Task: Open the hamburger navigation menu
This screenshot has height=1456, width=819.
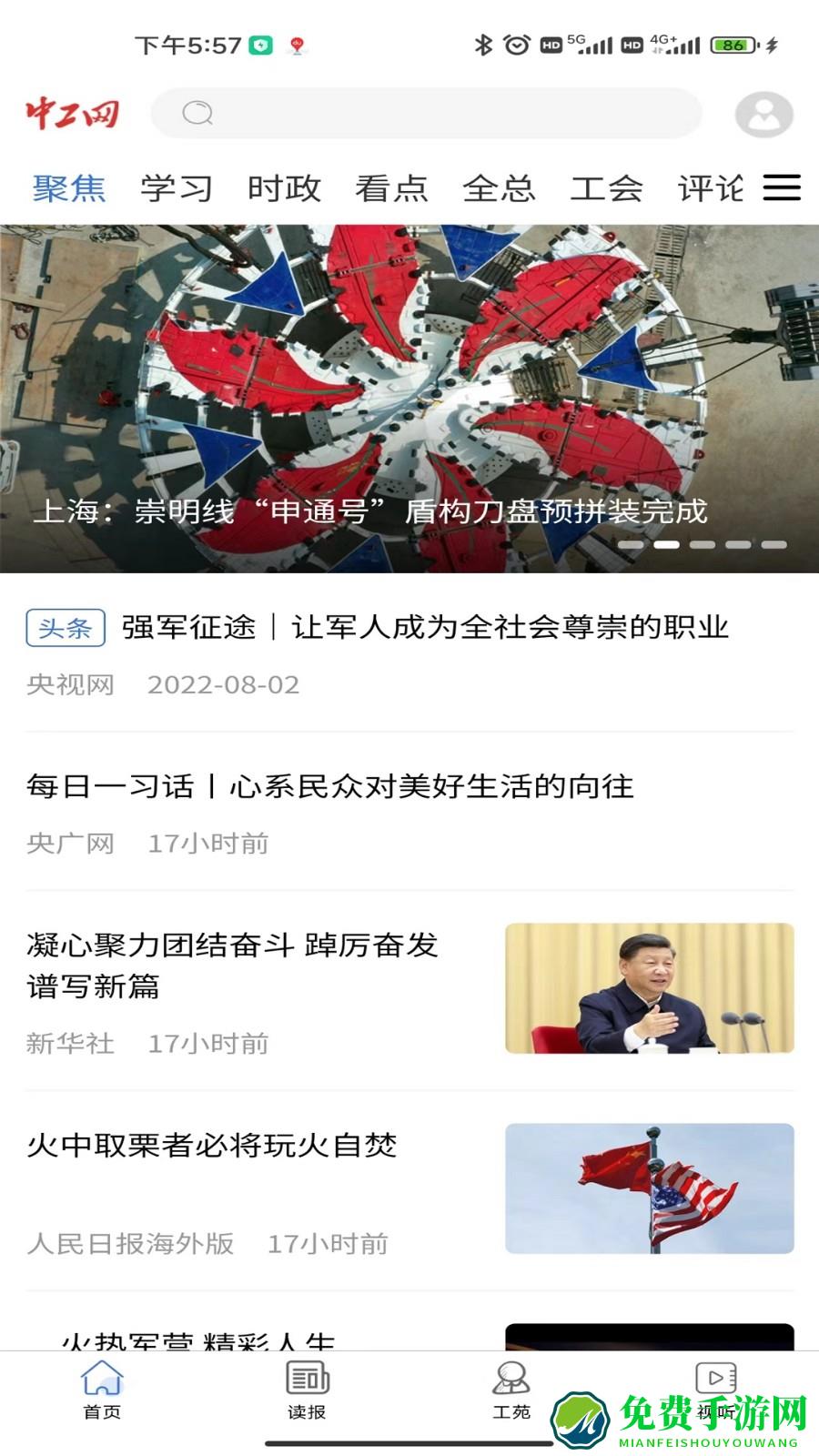Action: 780,187
